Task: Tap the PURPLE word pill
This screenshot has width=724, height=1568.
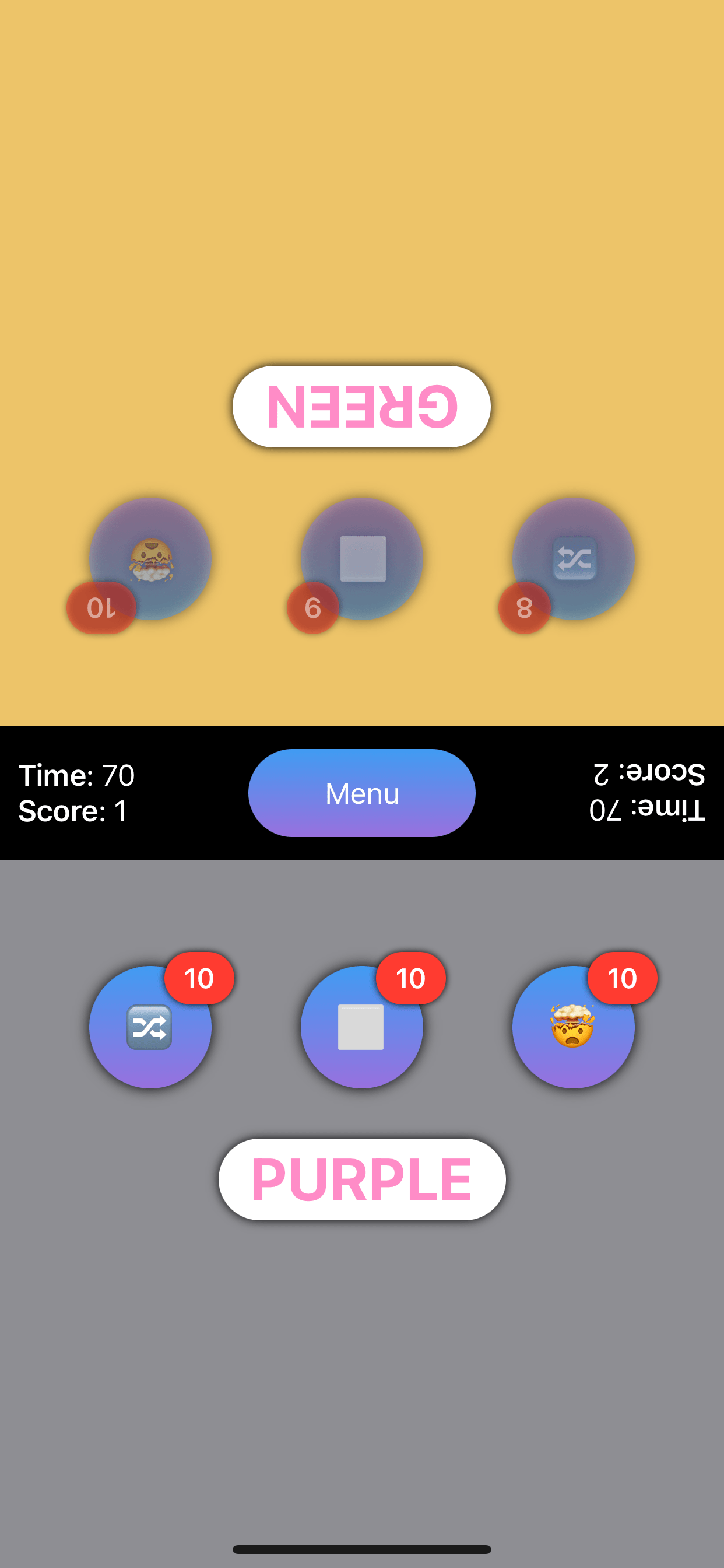Action: [x=361, y=1179]
